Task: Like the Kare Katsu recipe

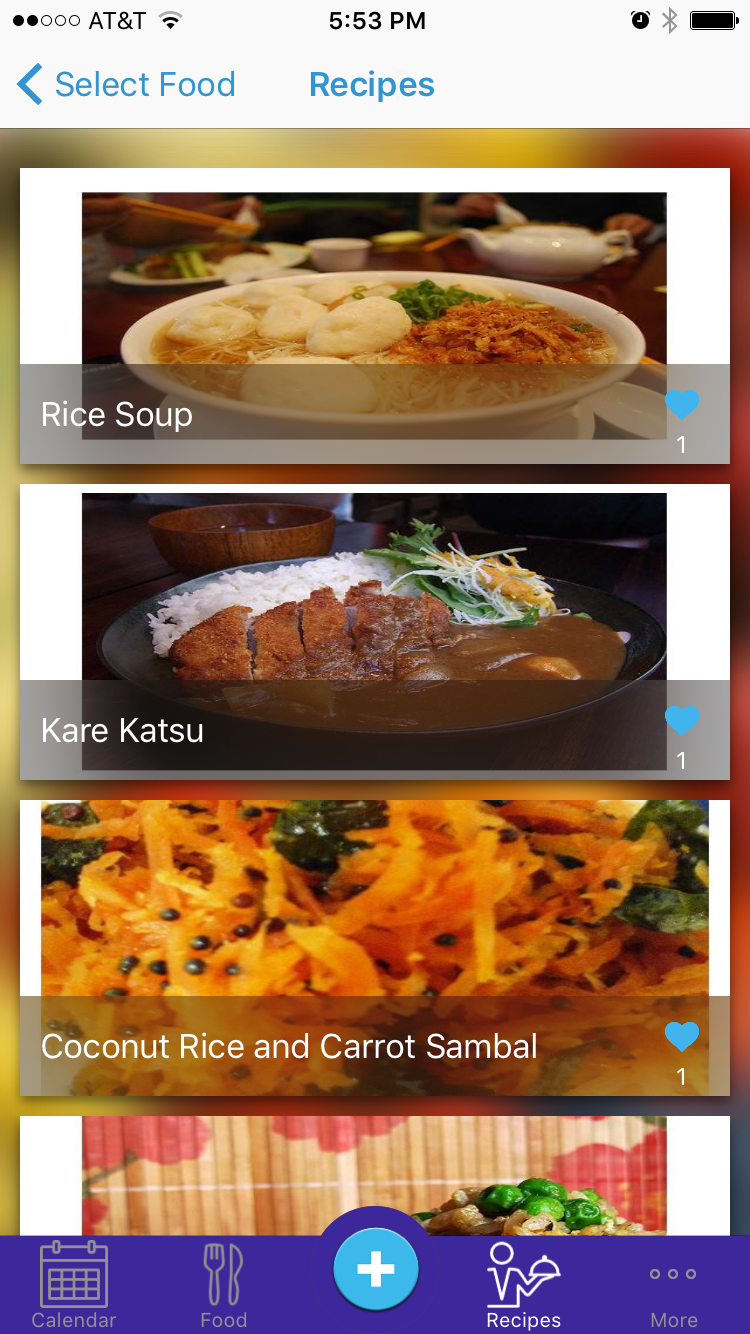Action: [682, 721]
